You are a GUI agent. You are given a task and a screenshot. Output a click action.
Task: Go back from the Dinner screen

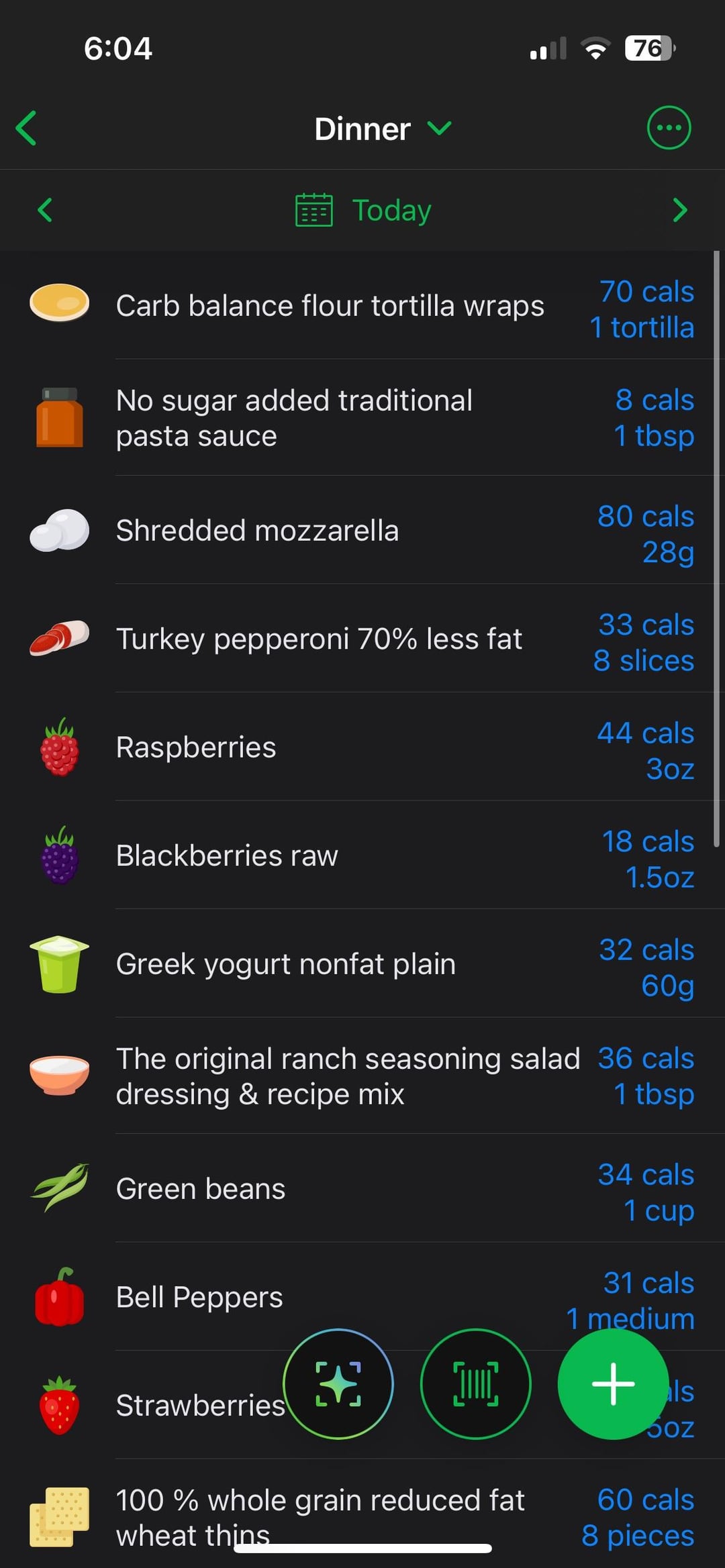[27, 128]
